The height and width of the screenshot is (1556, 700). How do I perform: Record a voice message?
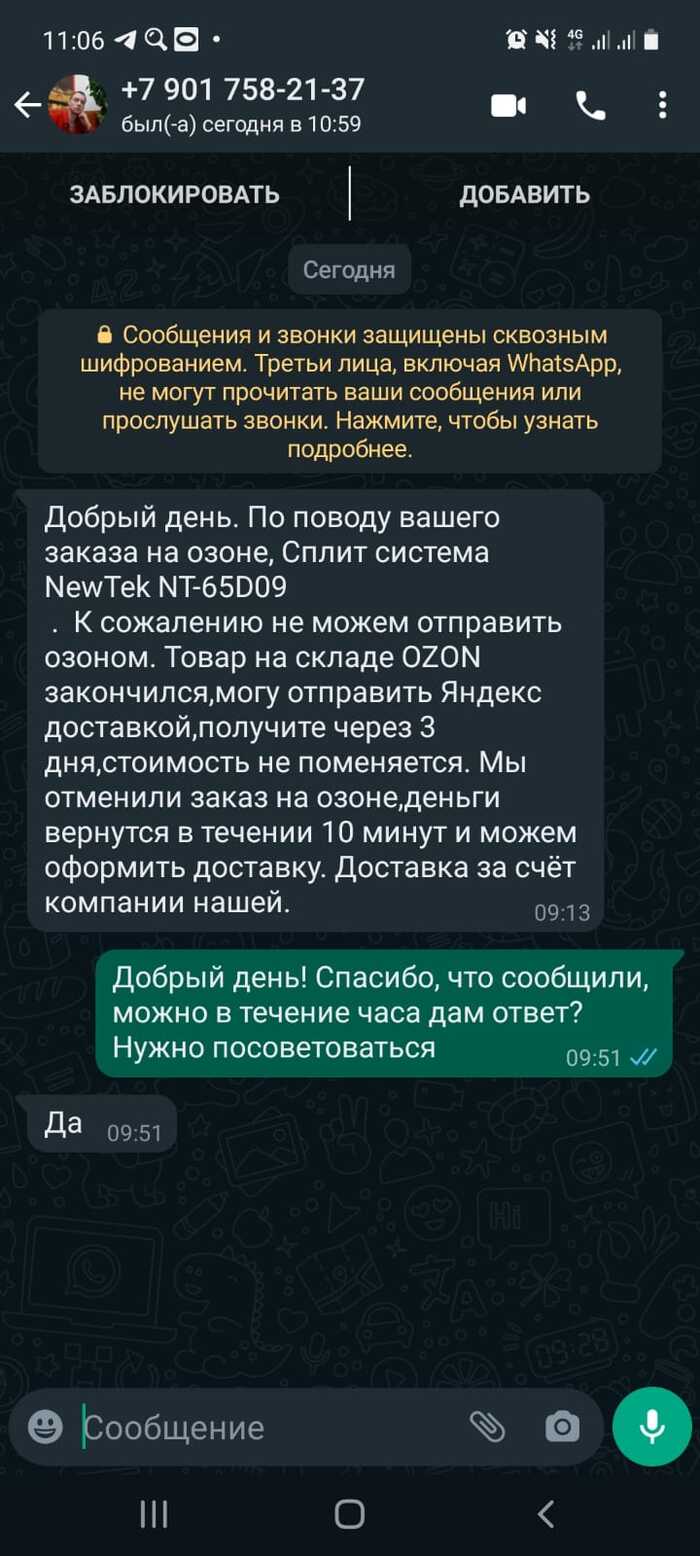(x=652, y=1427)
